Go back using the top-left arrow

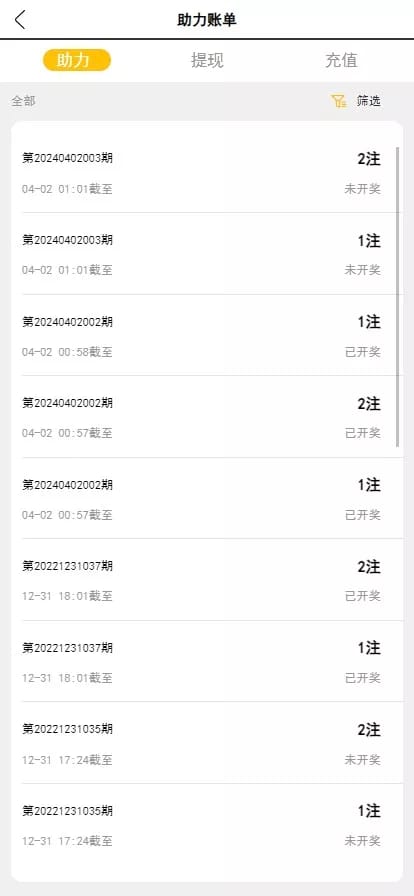click(x=21, y=20)
